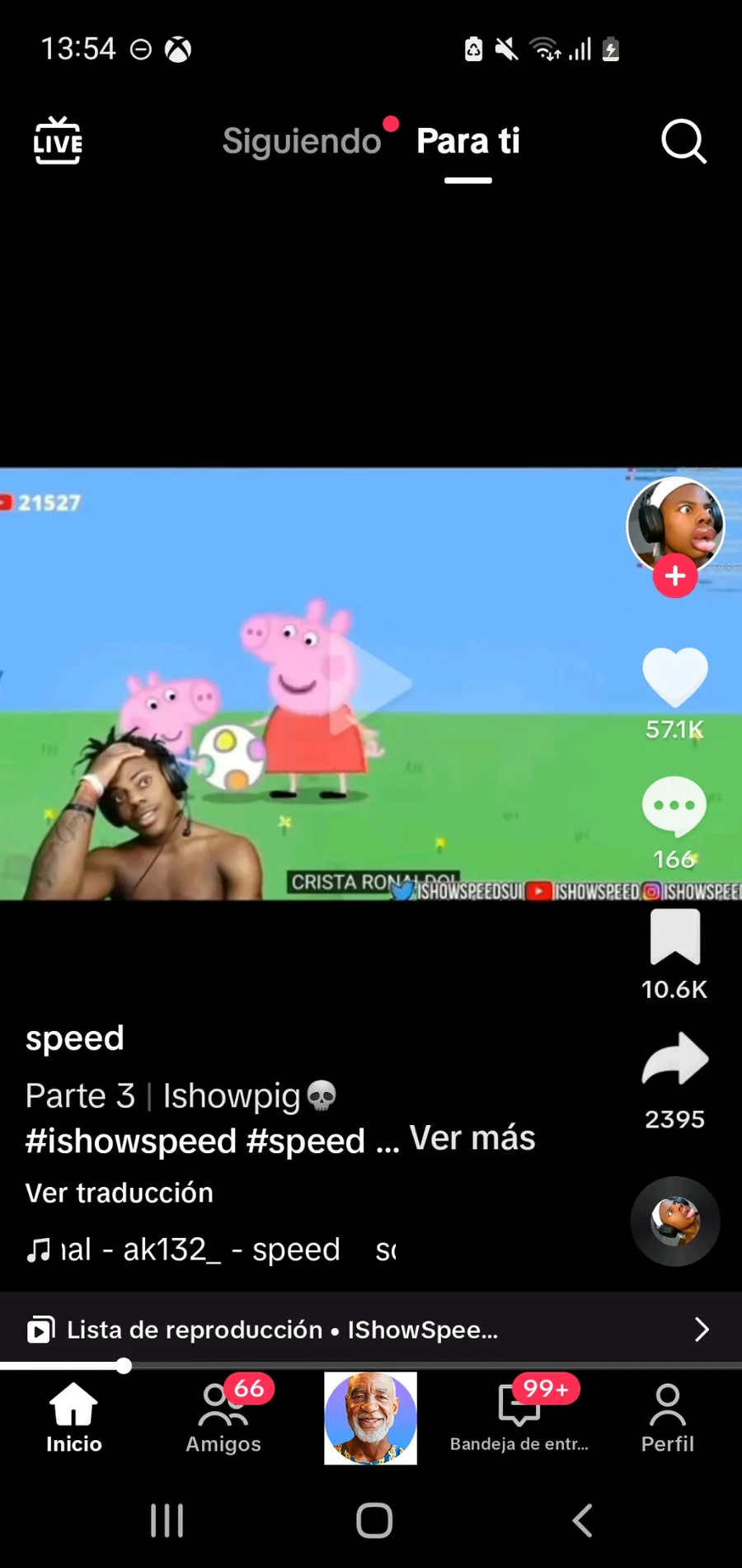The height and width of the screenshot is (1568, 742).
Task: Open speed's profile by username
Action: (x=75, y=1038)
